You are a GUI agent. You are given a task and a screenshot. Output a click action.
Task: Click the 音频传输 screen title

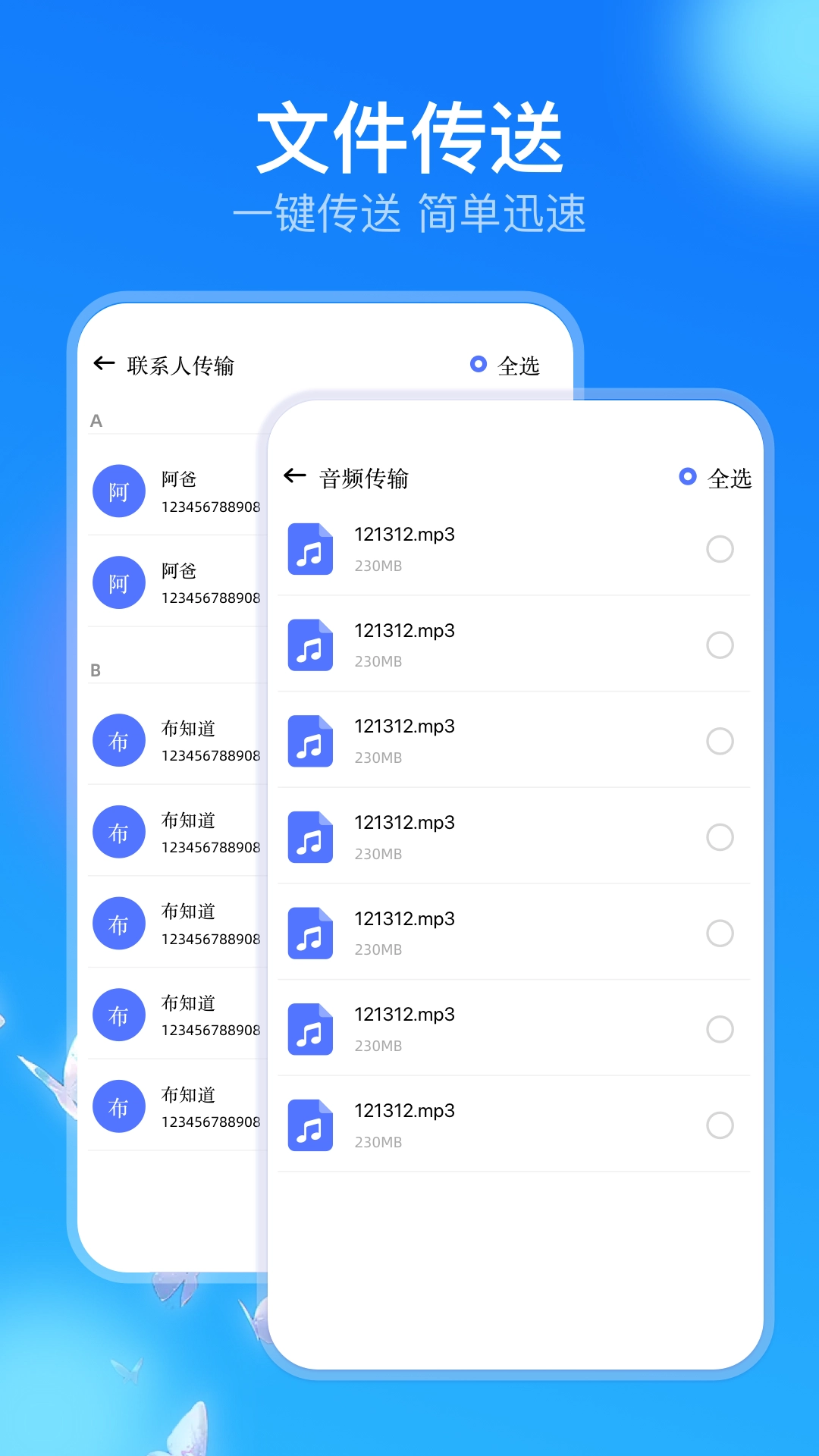(364, 478)
